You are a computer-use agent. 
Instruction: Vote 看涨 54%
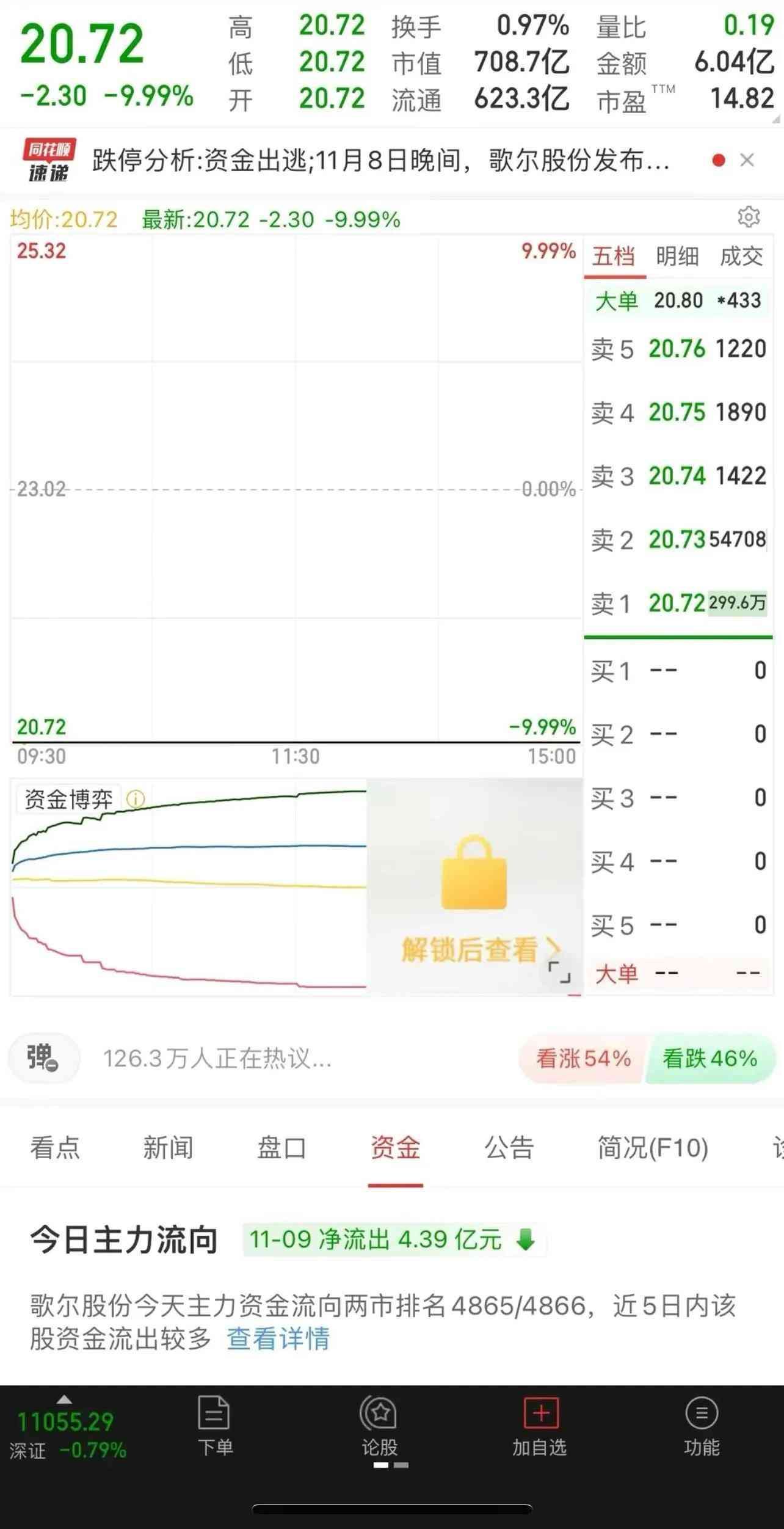click(x=583, y=1059)
